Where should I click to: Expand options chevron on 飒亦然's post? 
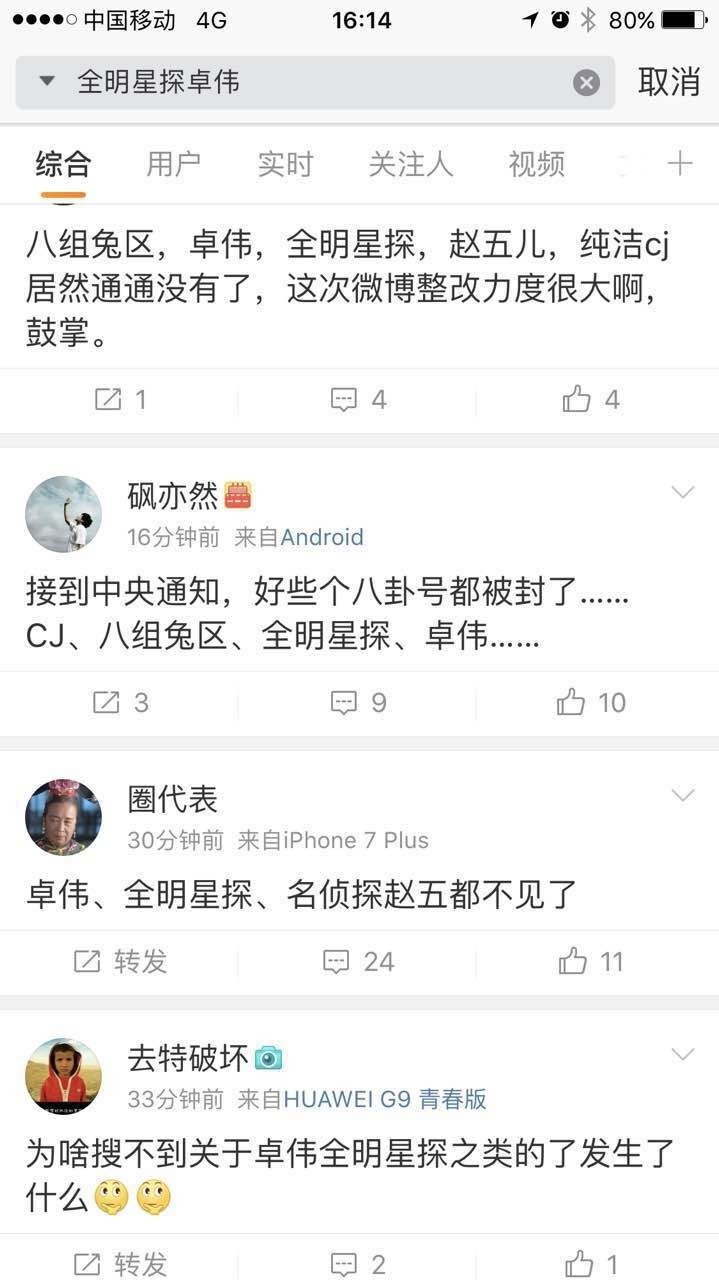click(x=683, y=492)
